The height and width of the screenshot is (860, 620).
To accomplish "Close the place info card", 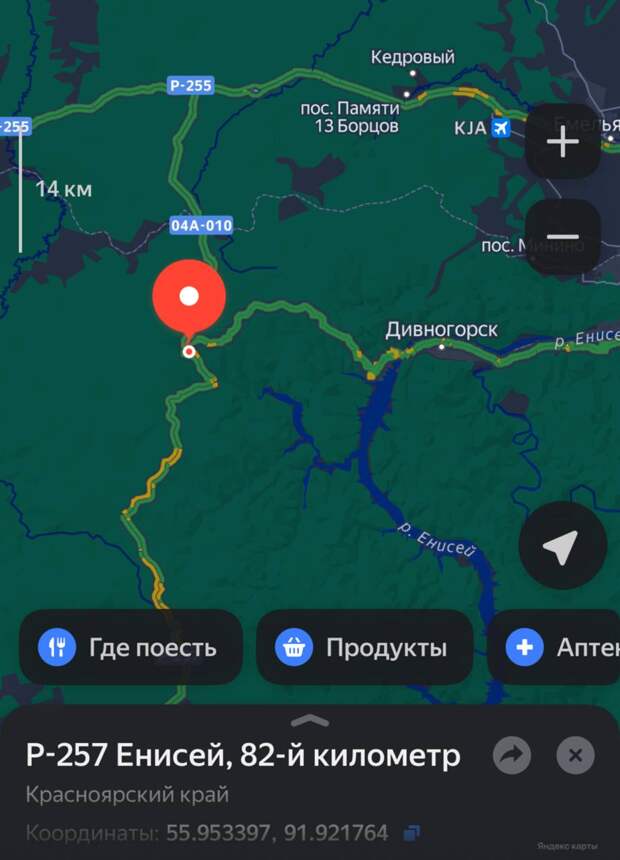I will click(x=575, y=756).
